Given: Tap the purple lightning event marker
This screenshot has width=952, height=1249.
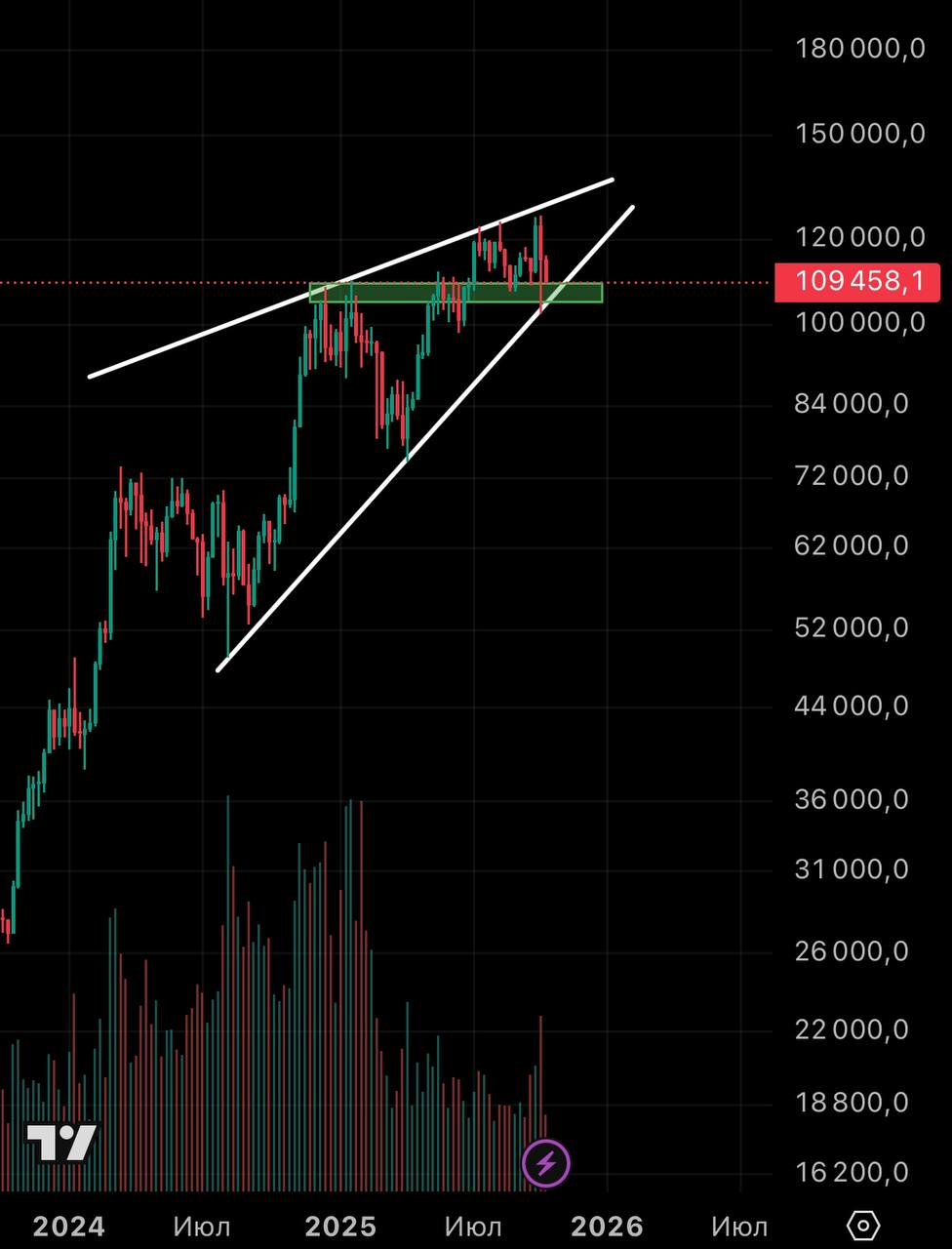Looking at the screenshot, I should click(x=546, y=1162).
